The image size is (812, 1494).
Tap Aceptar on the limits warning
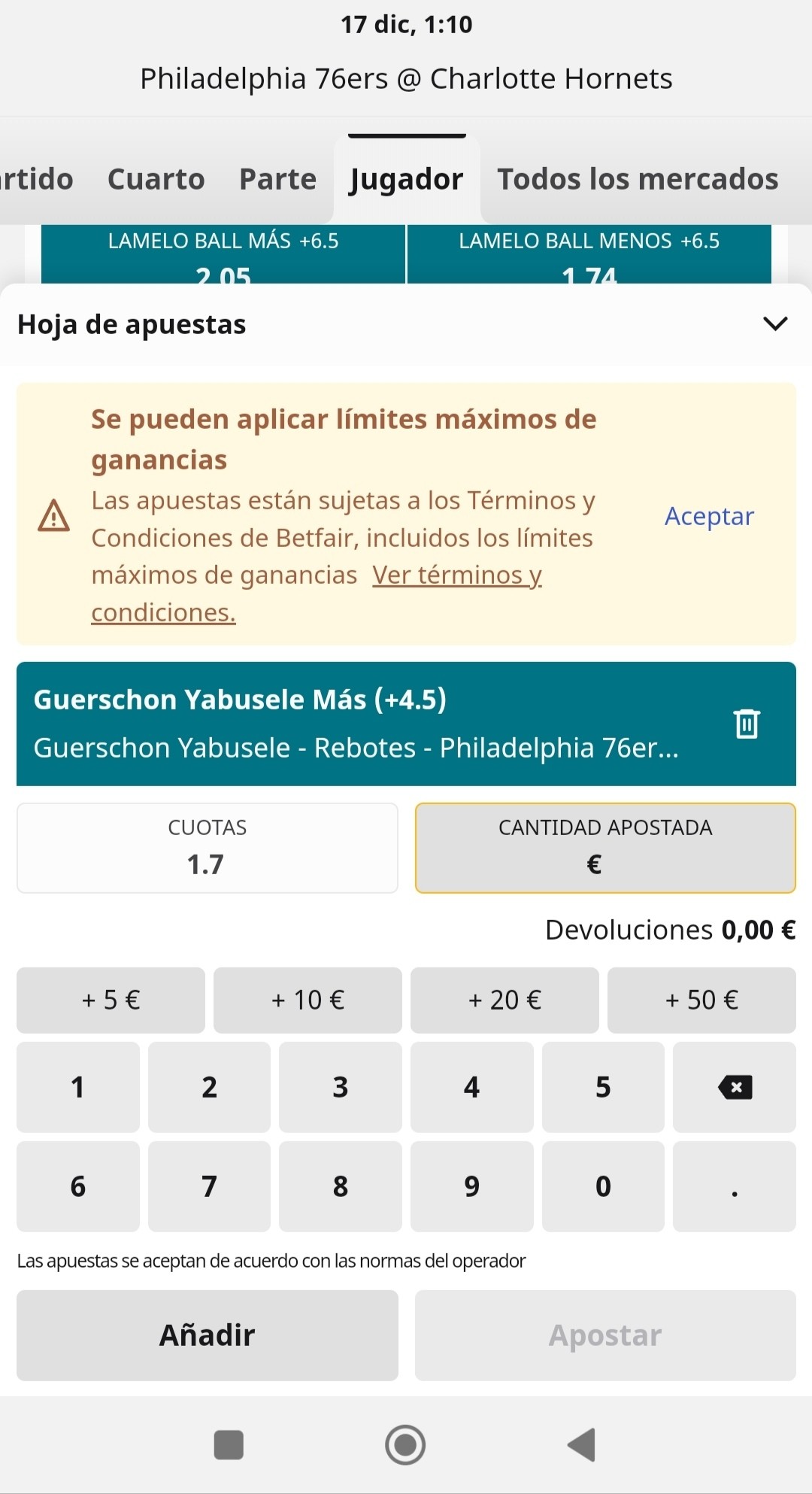click(709, 516)
